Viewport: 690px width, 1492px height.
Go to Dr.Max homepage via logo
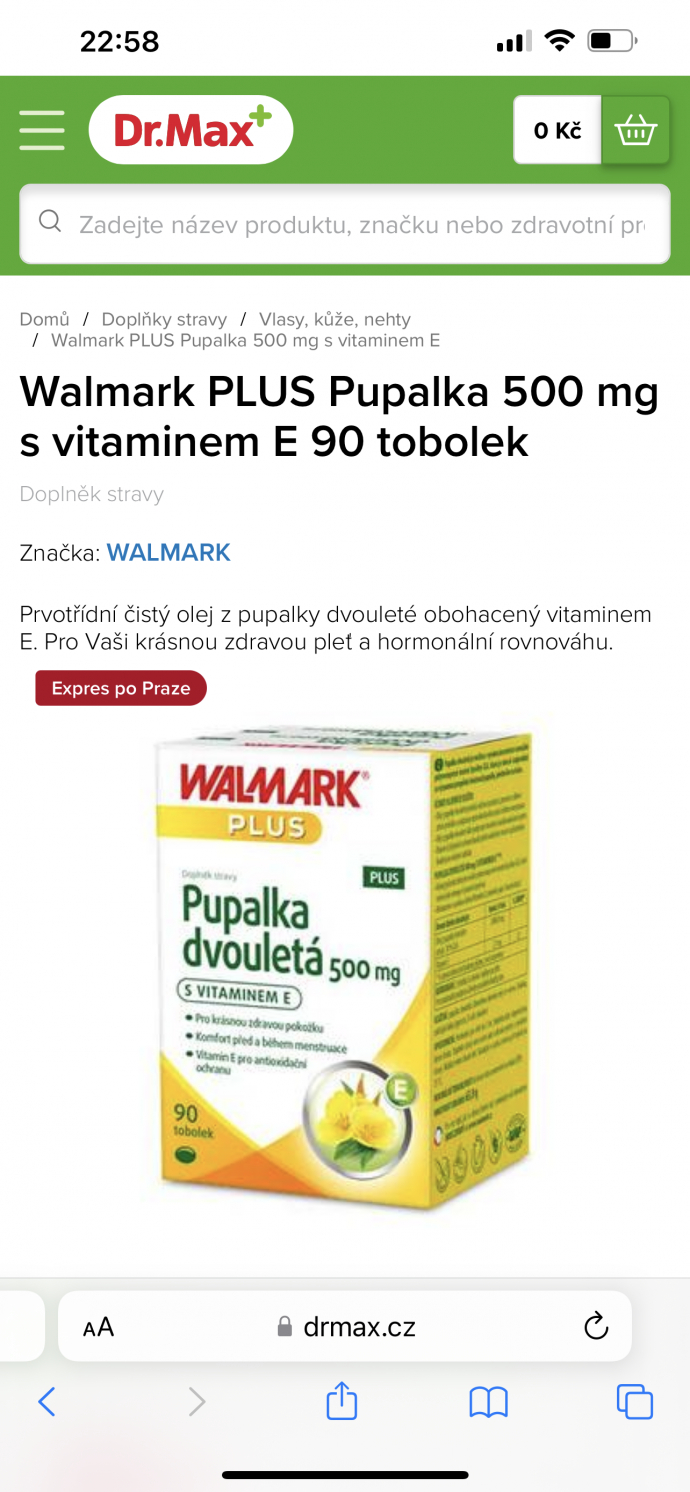coord(190,130)
